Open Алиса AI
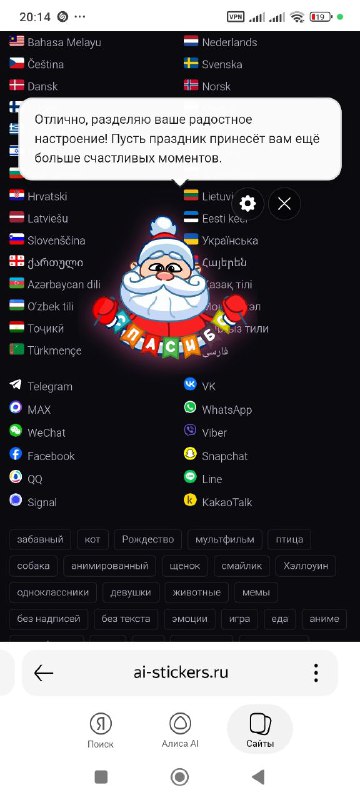 [179, 731]
